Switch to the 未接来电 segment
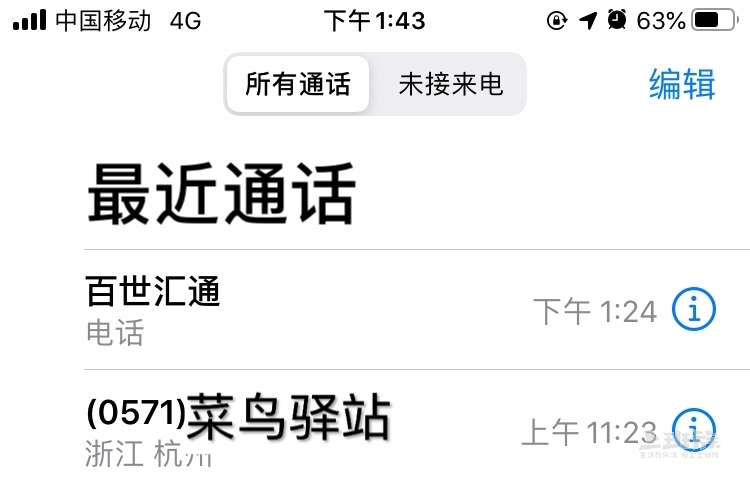 pyautogui.click(x=450, y=84)
